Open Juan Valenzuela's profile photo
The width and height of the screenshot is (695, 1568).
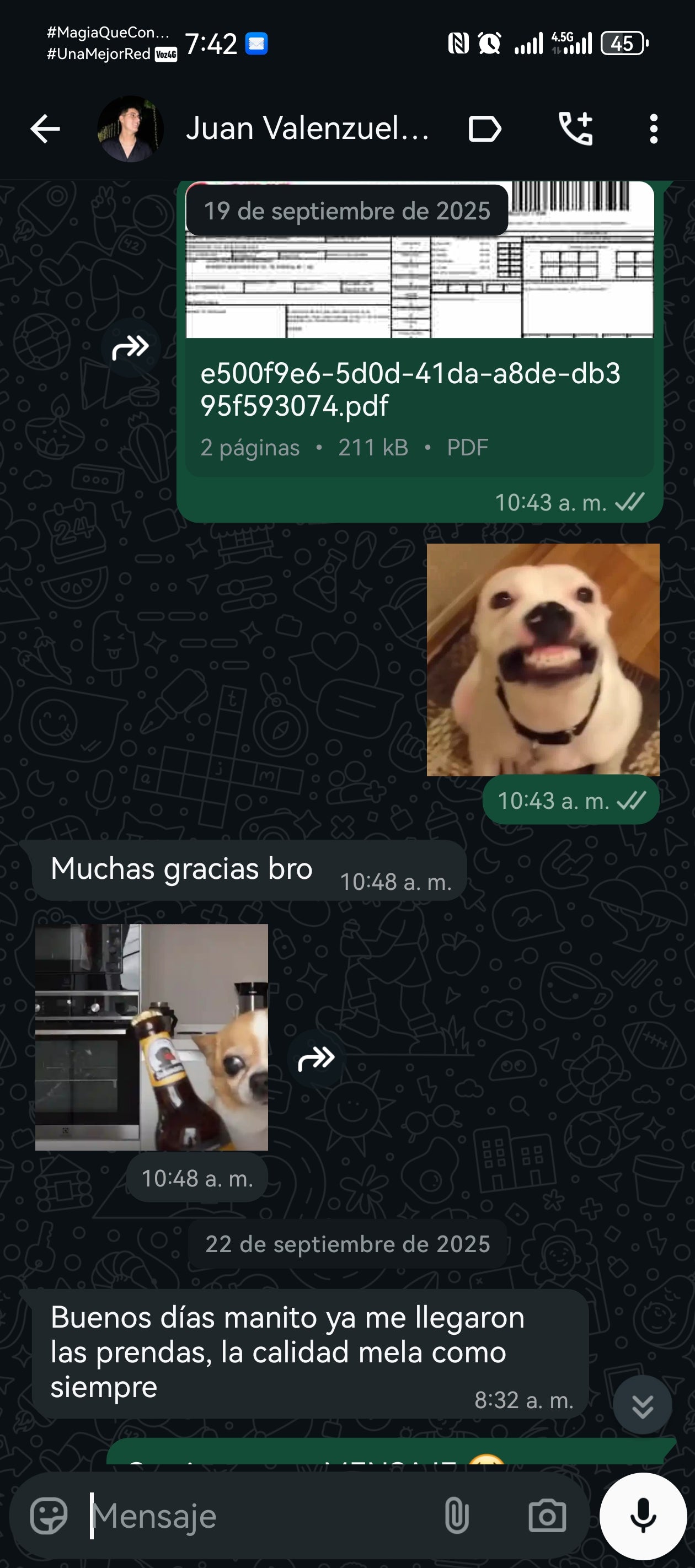(x=130, y=129)
